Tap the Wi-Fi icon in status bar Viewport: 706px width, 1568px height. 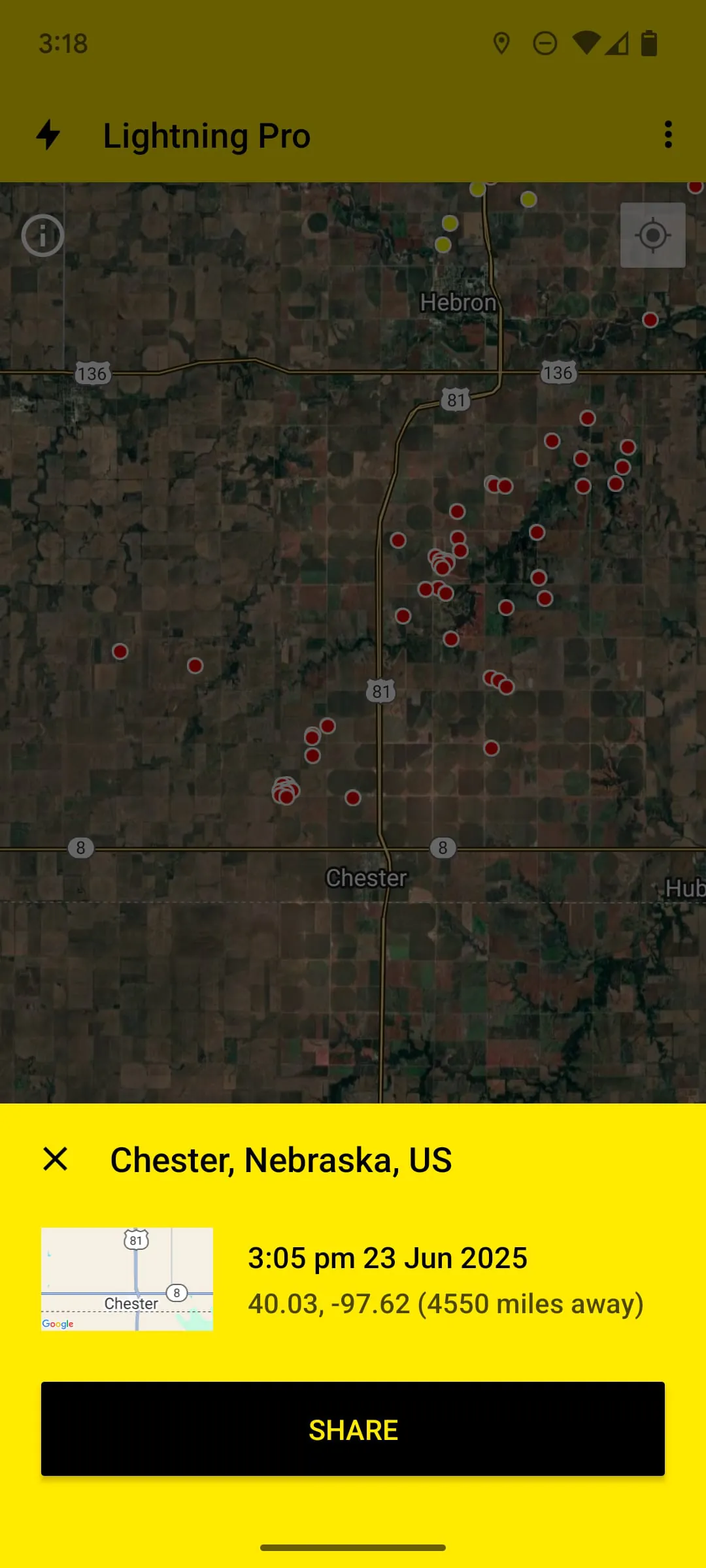click(586, 44)
